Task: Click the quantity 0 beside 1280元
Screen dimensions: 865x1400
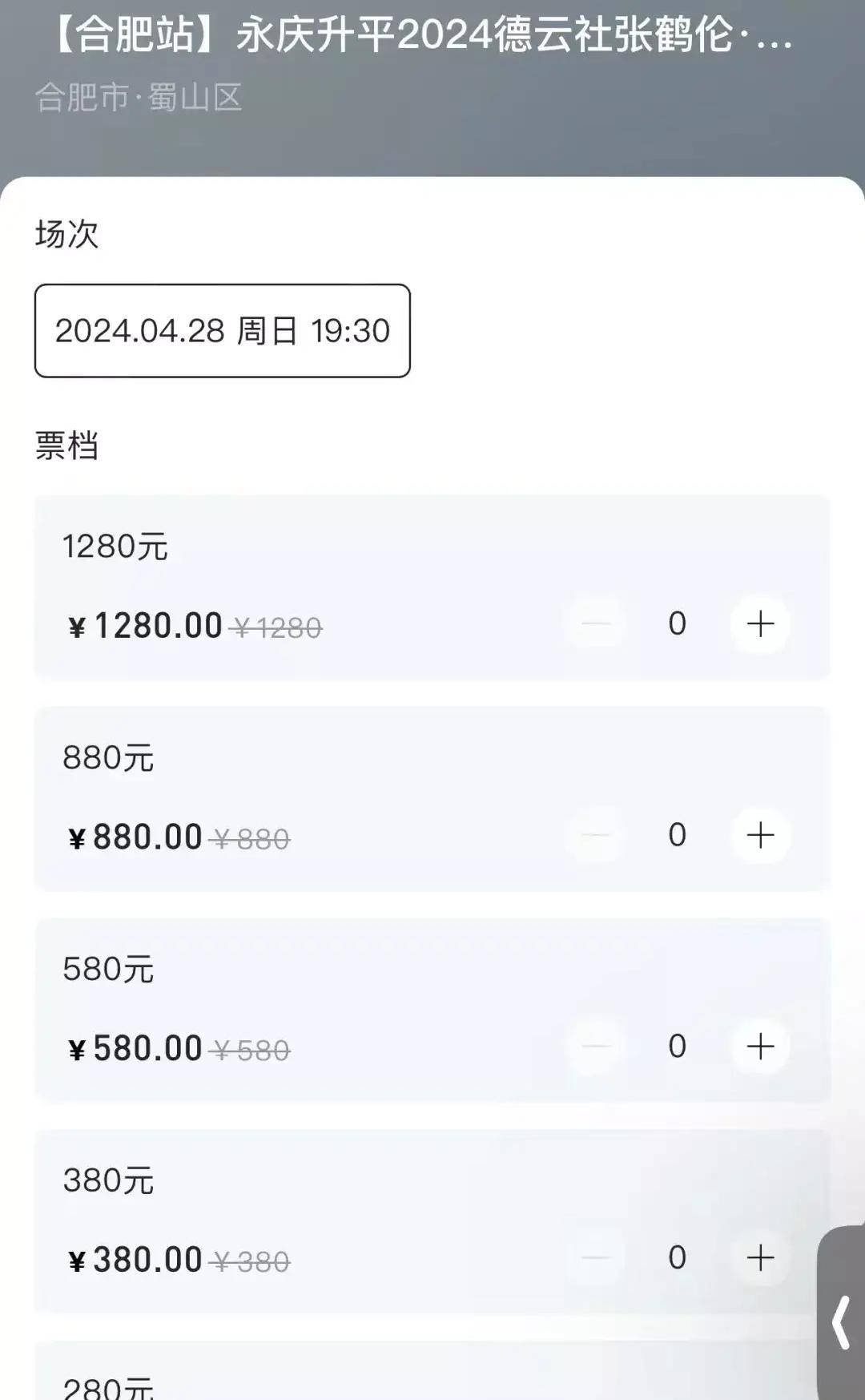Action: pyautogui.click(x=678, y=624)
